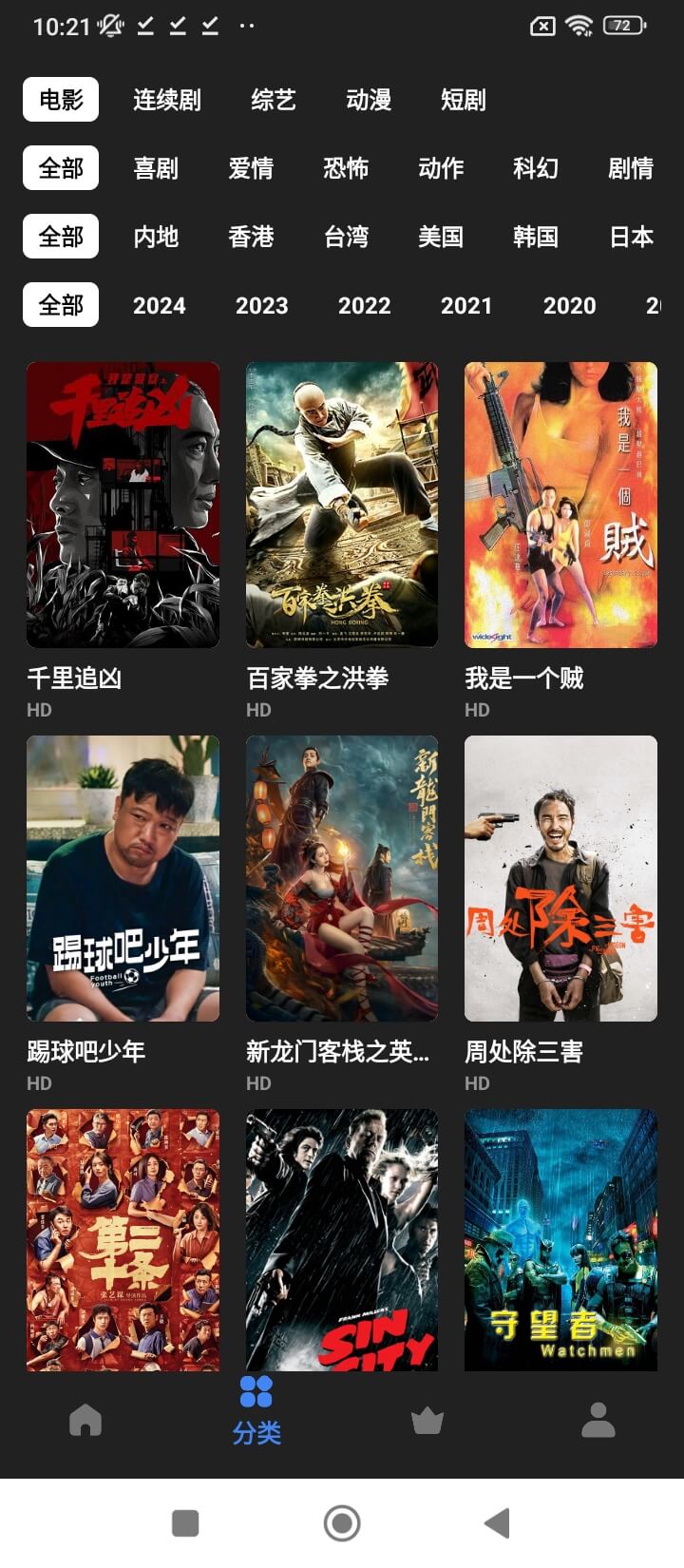Screen dimensions: 684x1568
Task: Tap the system back button
Action: (x=497, y=1523)
